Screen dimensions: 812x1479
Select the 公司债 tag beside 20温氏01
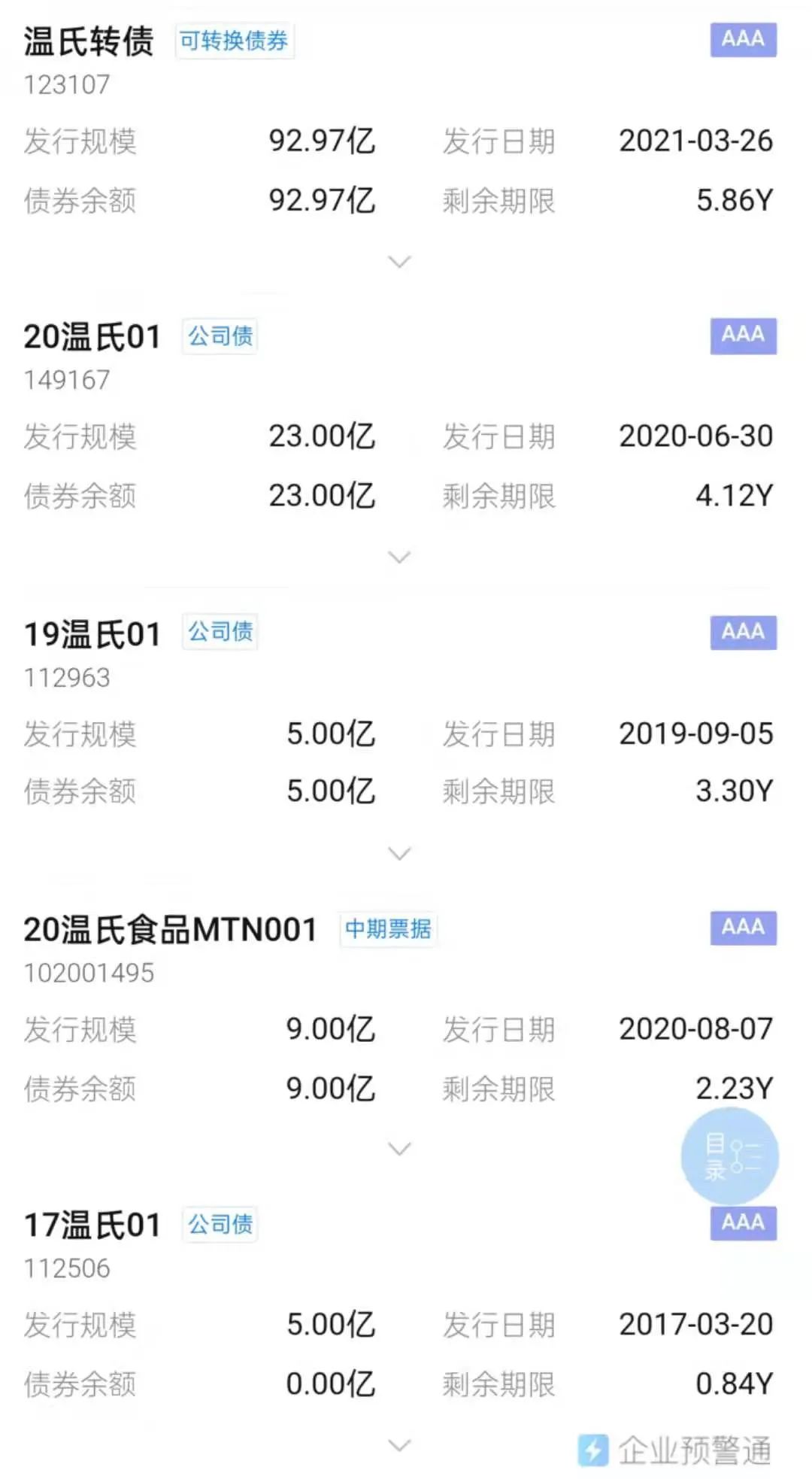pos(220,338)
